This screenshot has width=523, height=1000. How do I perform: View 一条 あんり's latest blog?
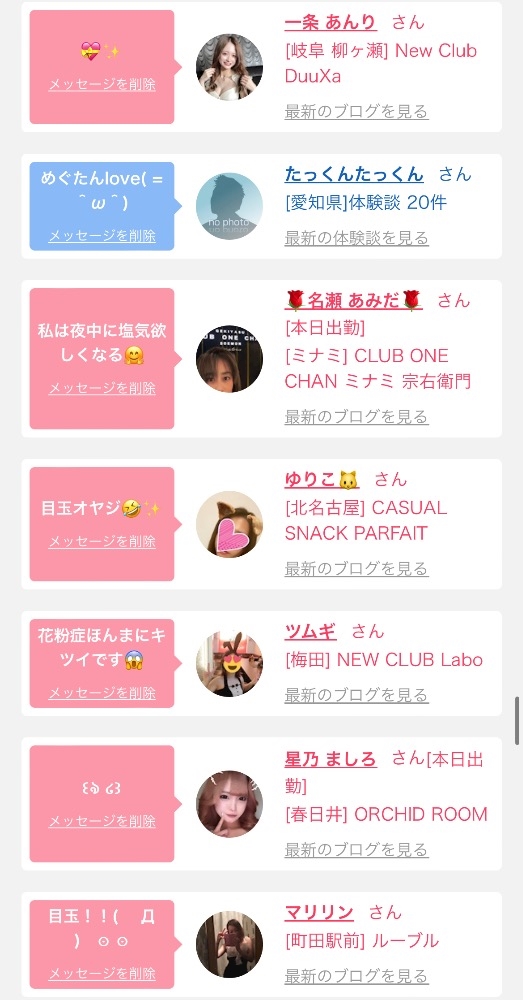(356, 112)
